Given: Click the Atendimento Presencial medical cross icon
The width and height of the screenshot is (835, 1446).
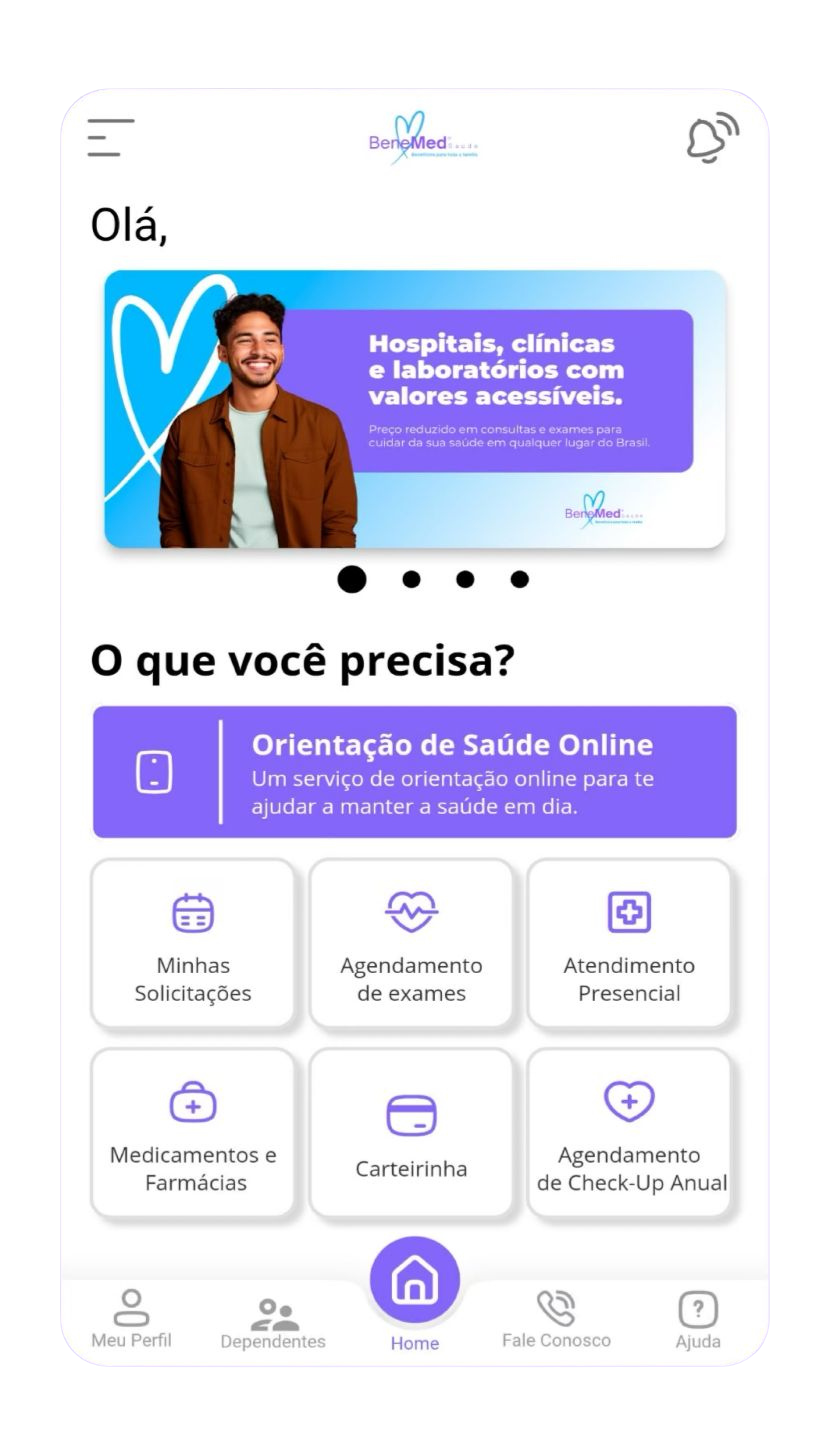Looking at the screenshot, I should pyautogui.click(x=629, y=910).
